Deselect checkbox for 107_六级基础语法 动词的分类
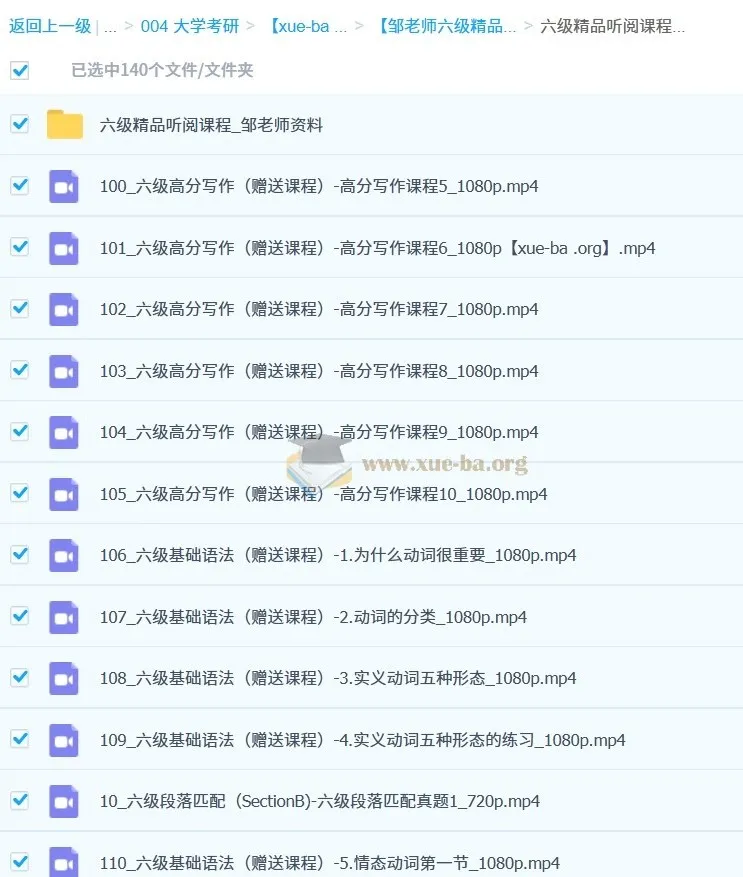 [19, 616]
